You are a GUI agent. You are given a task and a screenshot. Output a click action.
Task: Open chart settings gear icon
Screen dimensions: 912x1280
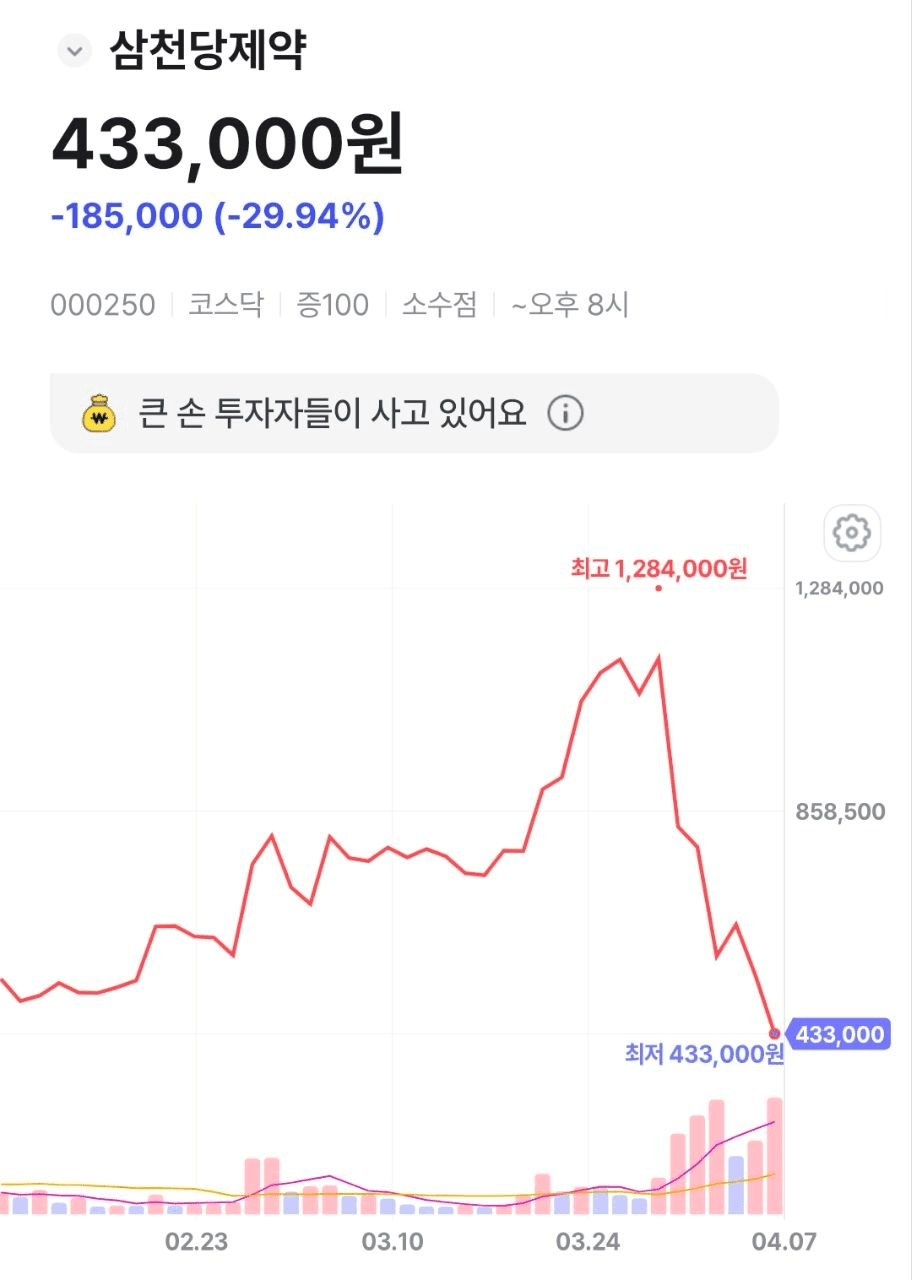click(851, 533)
